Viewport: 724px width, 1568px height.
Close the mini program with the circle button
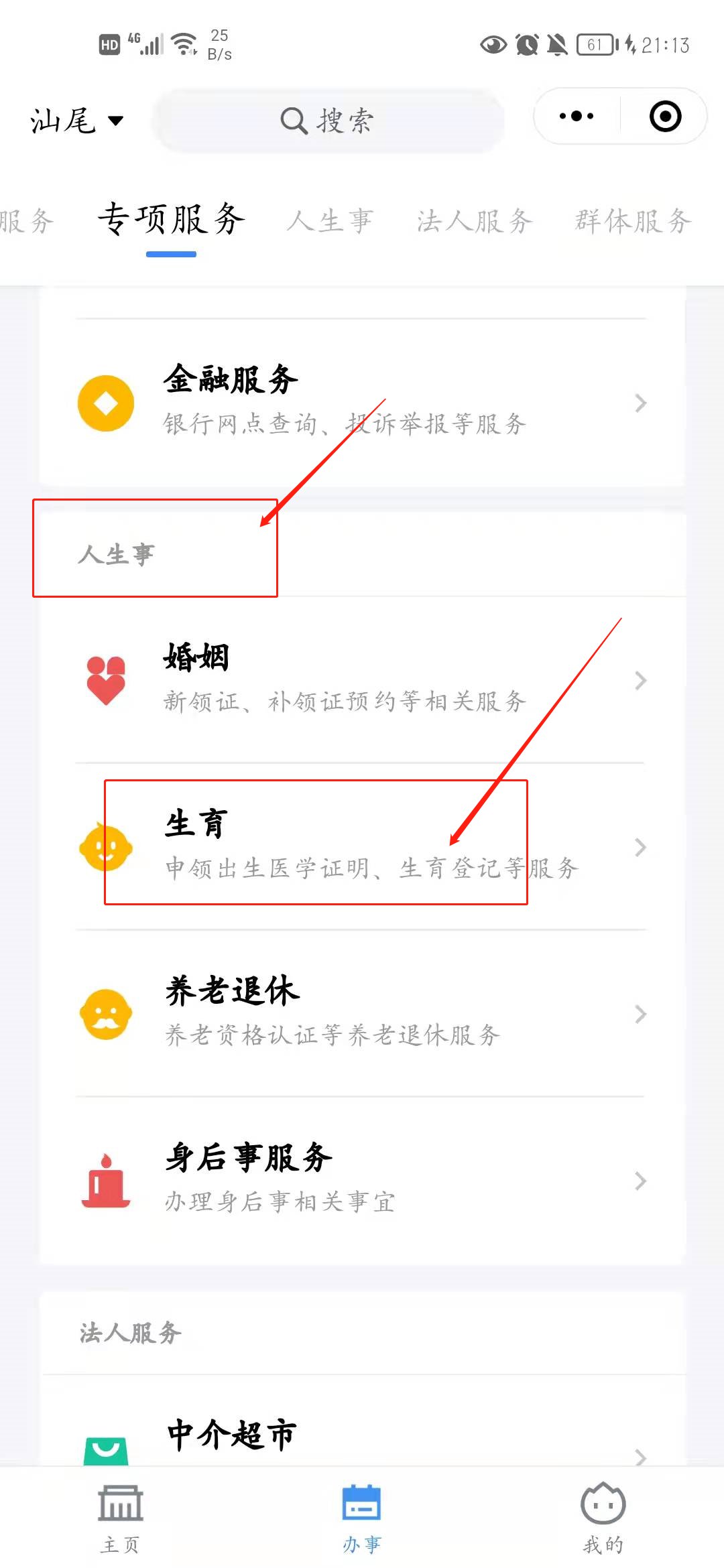pyautogui.click(x=665, y=117)
